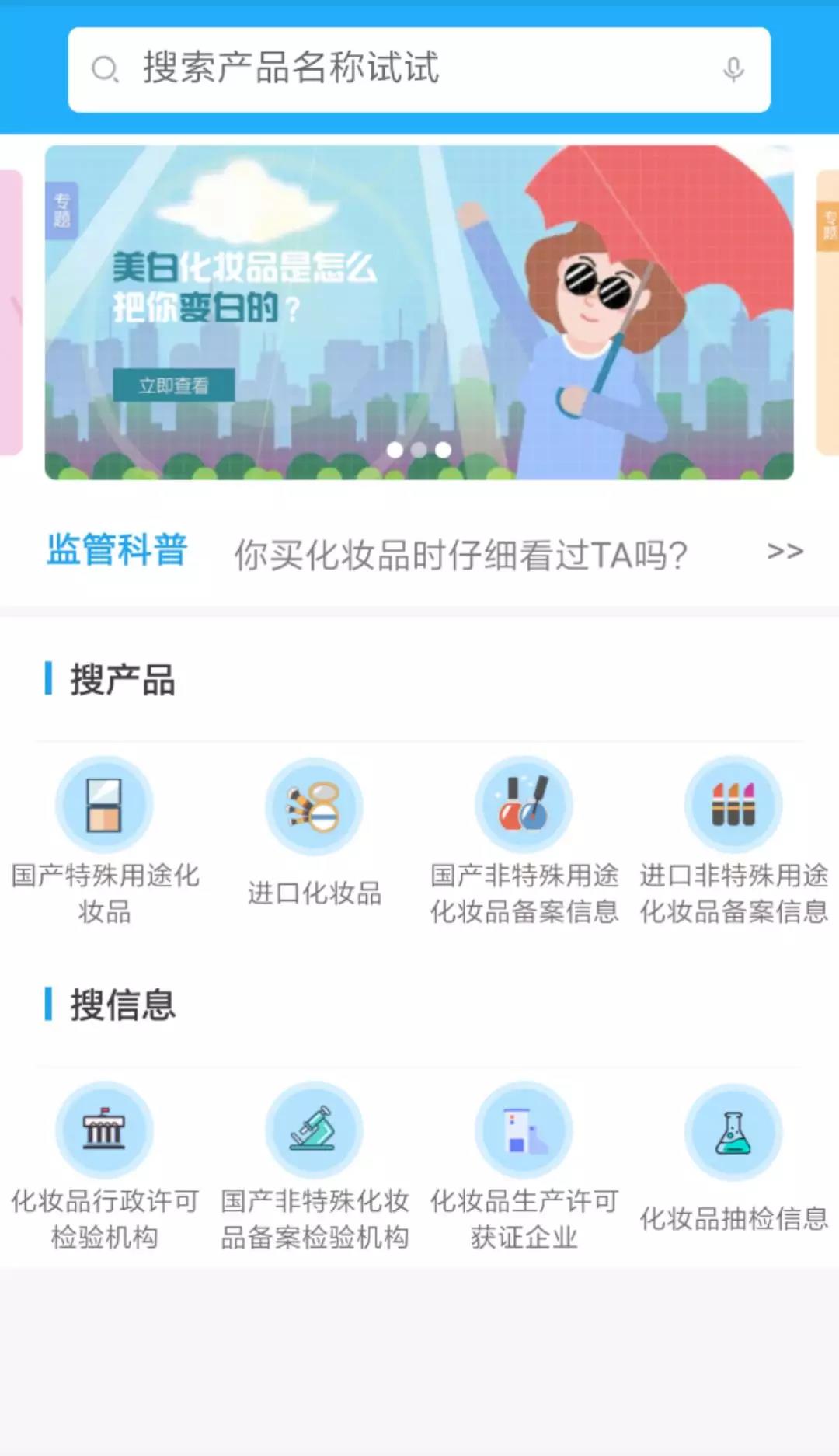Select 进口非特殊用途化妆品备案信息

(x=733, y=840)
